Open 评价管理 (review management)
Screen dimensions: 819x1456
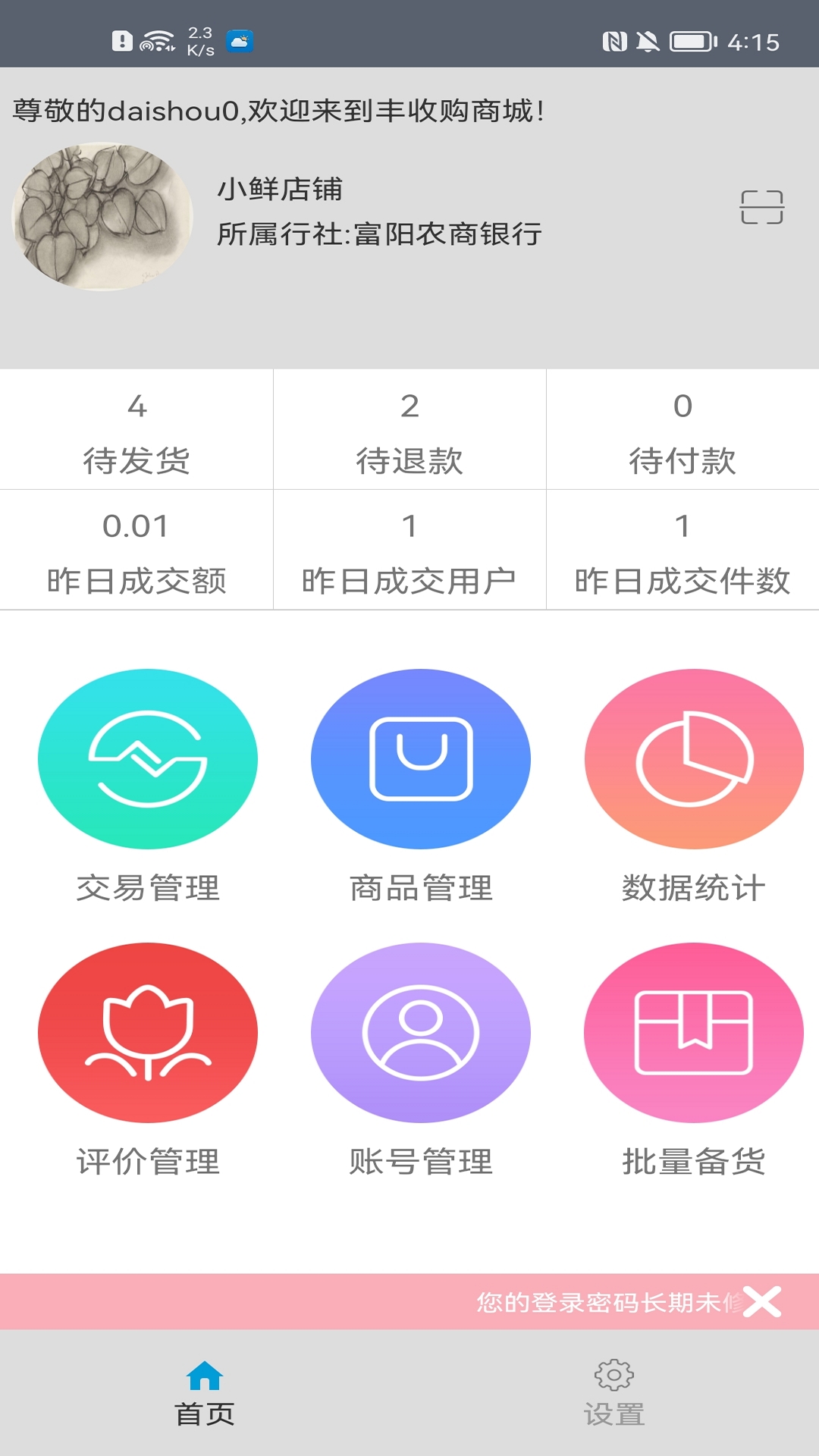click(x=148, y=1033)
